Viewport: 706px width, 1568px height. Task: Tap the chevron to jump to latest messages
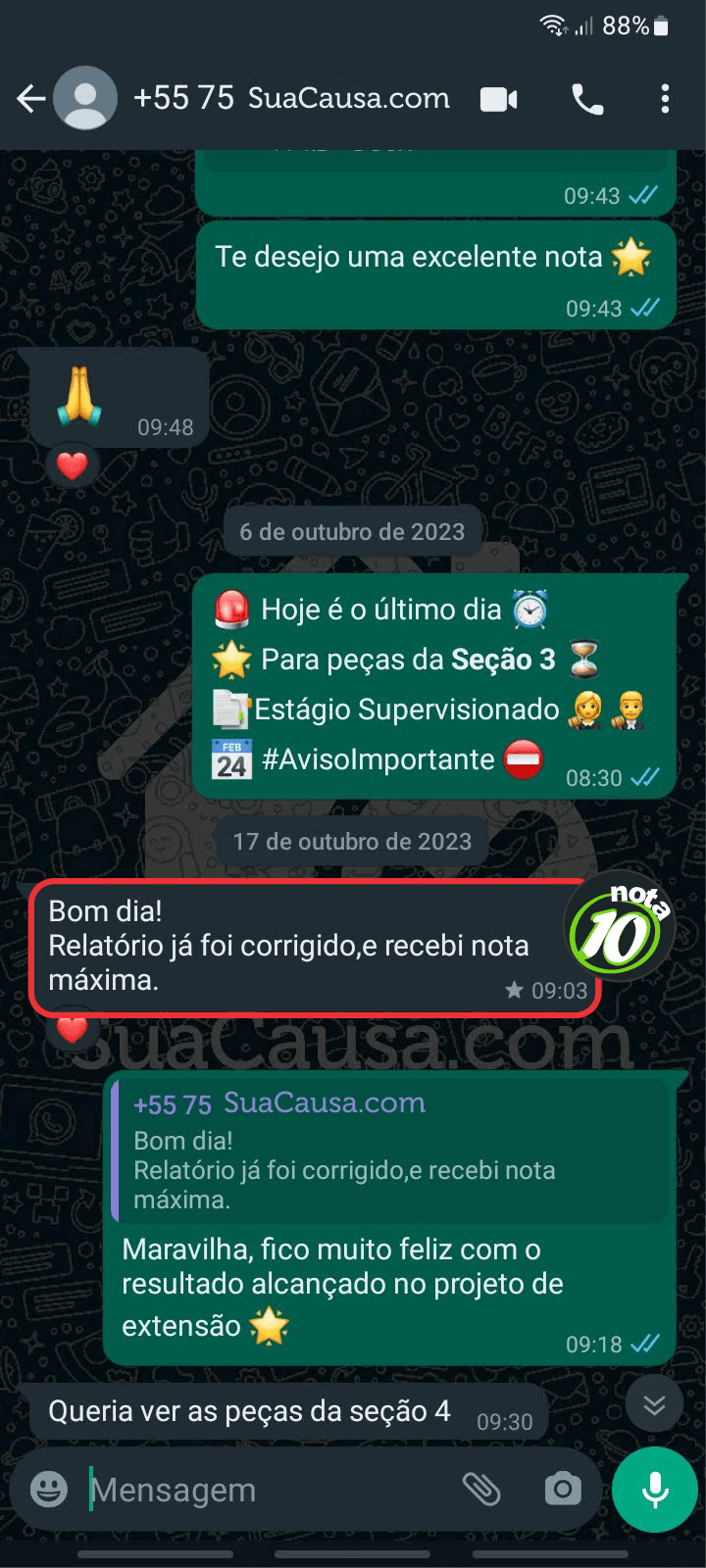click(x=654, y=1402)
